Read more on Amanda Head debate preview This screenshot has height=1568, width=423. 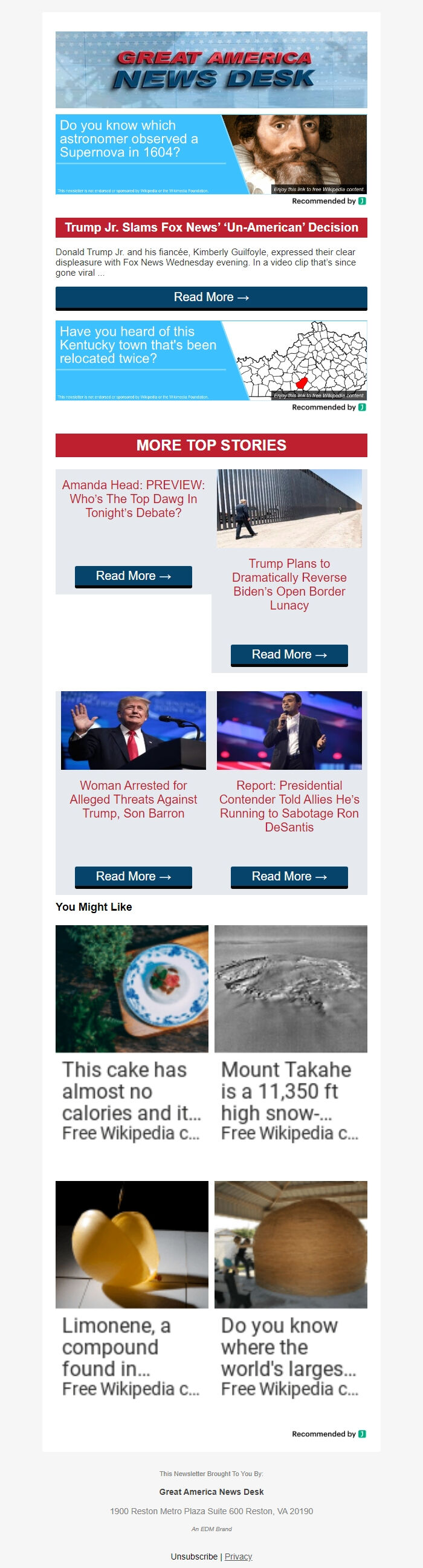coord(133,576)
